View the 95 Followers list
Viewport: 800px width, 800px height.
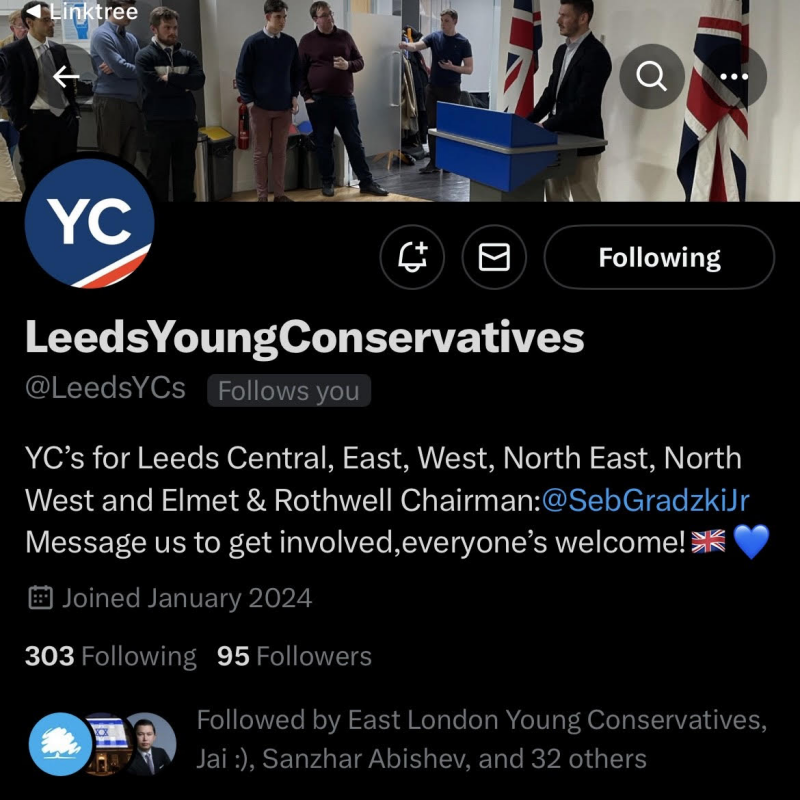[x=294, y=656]
